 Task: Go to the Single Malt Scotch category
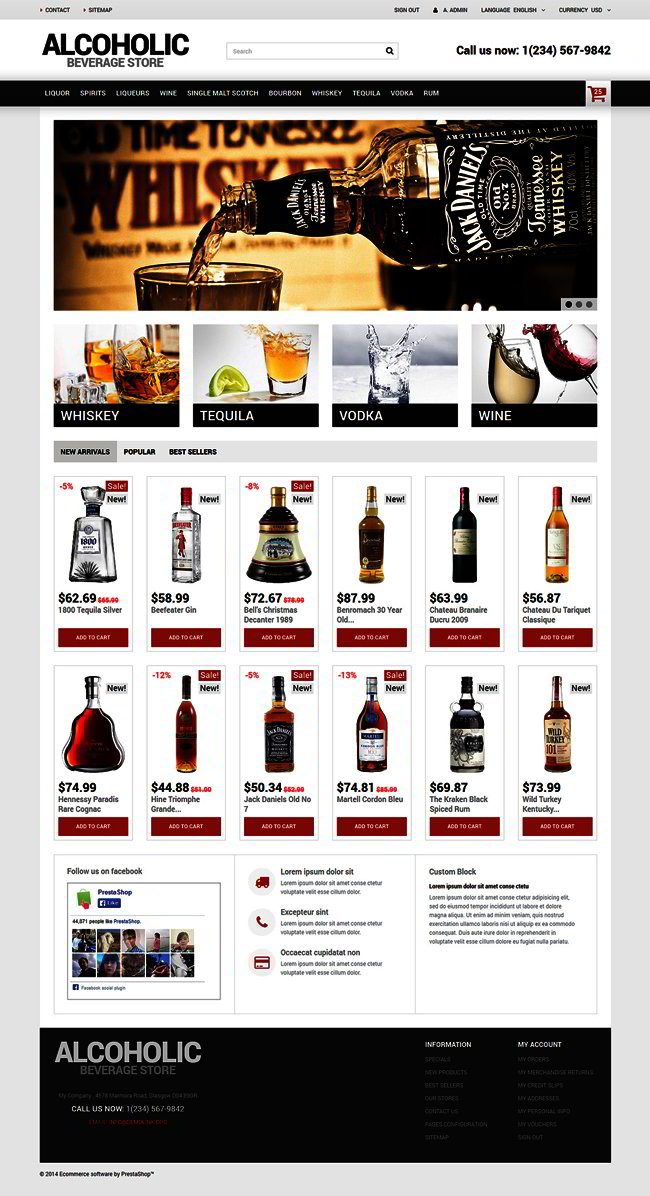coord(223,93)
